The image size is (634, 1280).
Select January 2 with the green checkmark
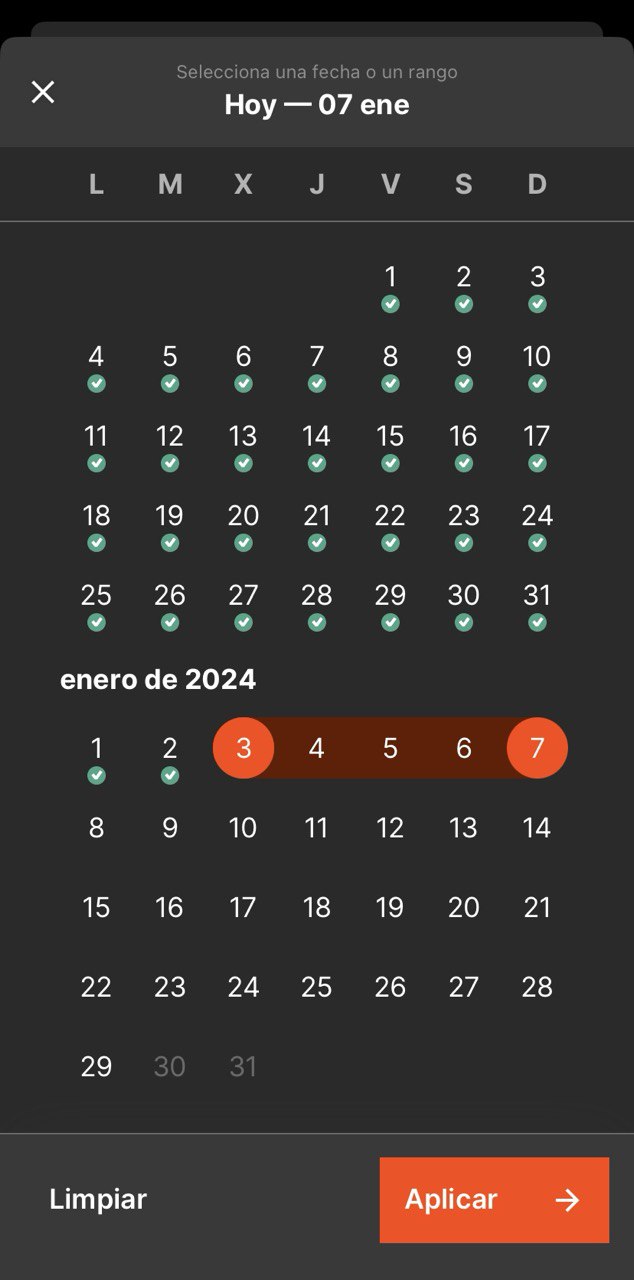tap(170, 757)
